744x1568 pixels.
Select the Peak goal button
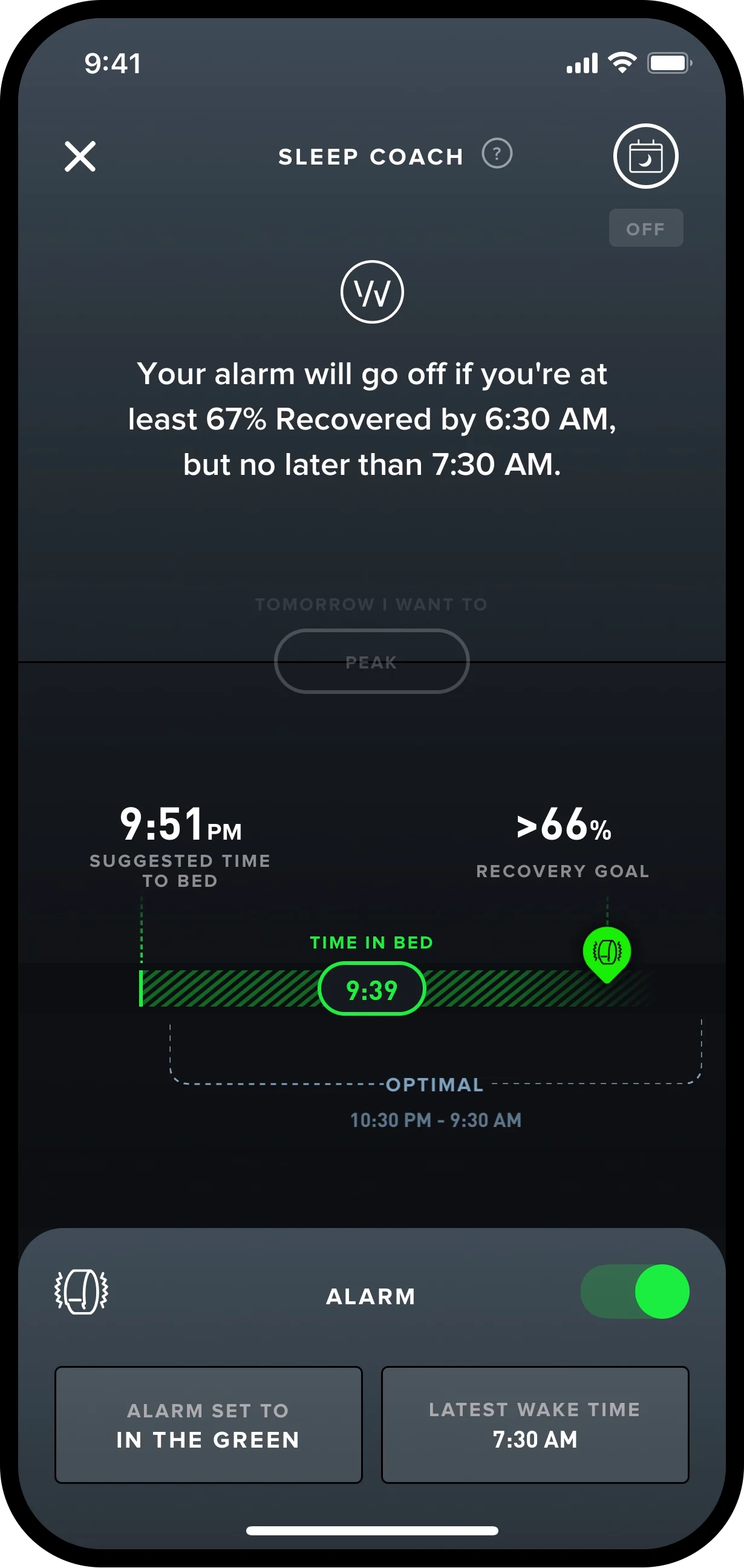point(371,662)
